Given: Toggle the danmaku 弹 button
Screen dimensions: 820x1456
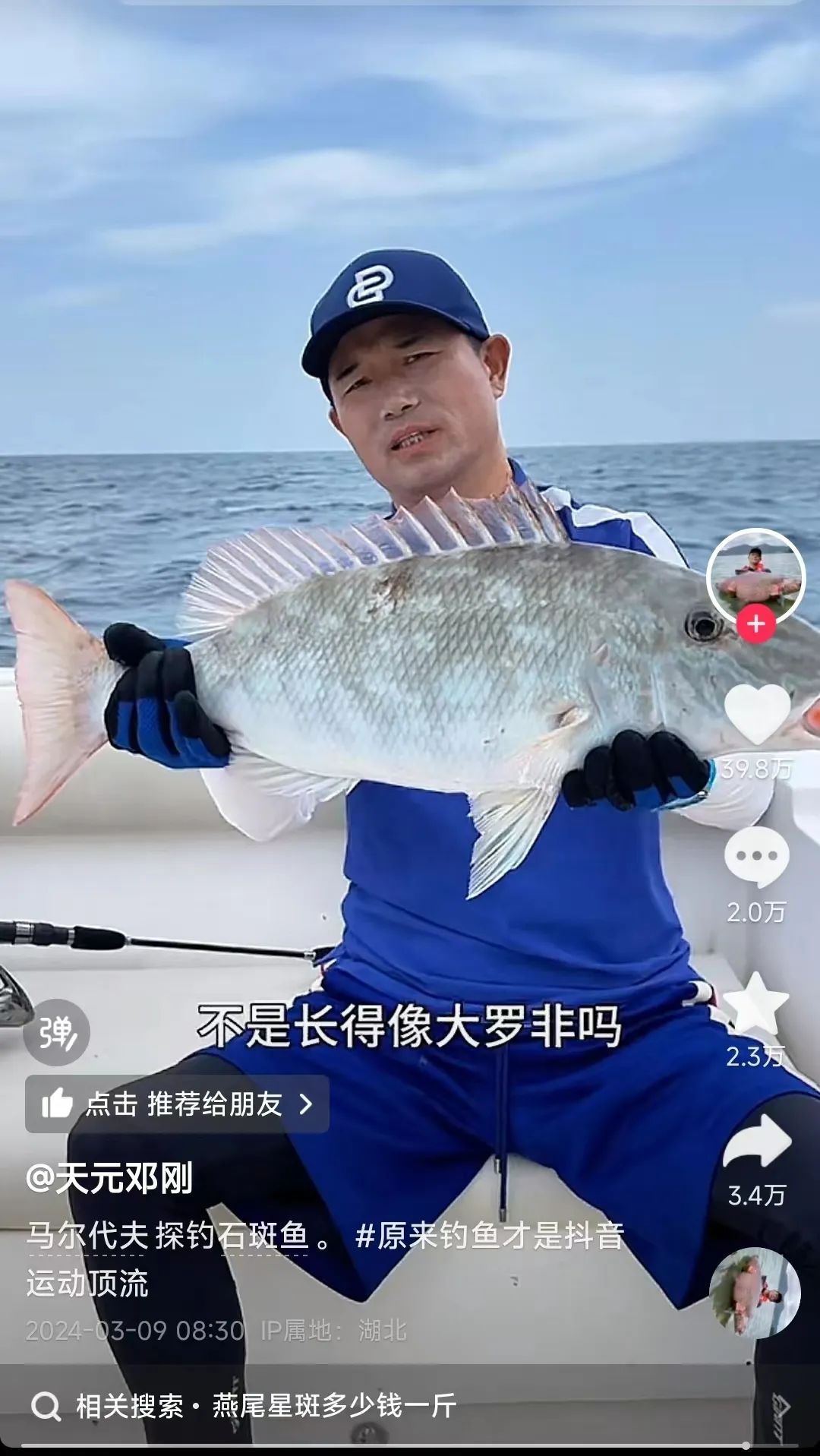Looking at the screenshot, I should [x=56, y=1032].
